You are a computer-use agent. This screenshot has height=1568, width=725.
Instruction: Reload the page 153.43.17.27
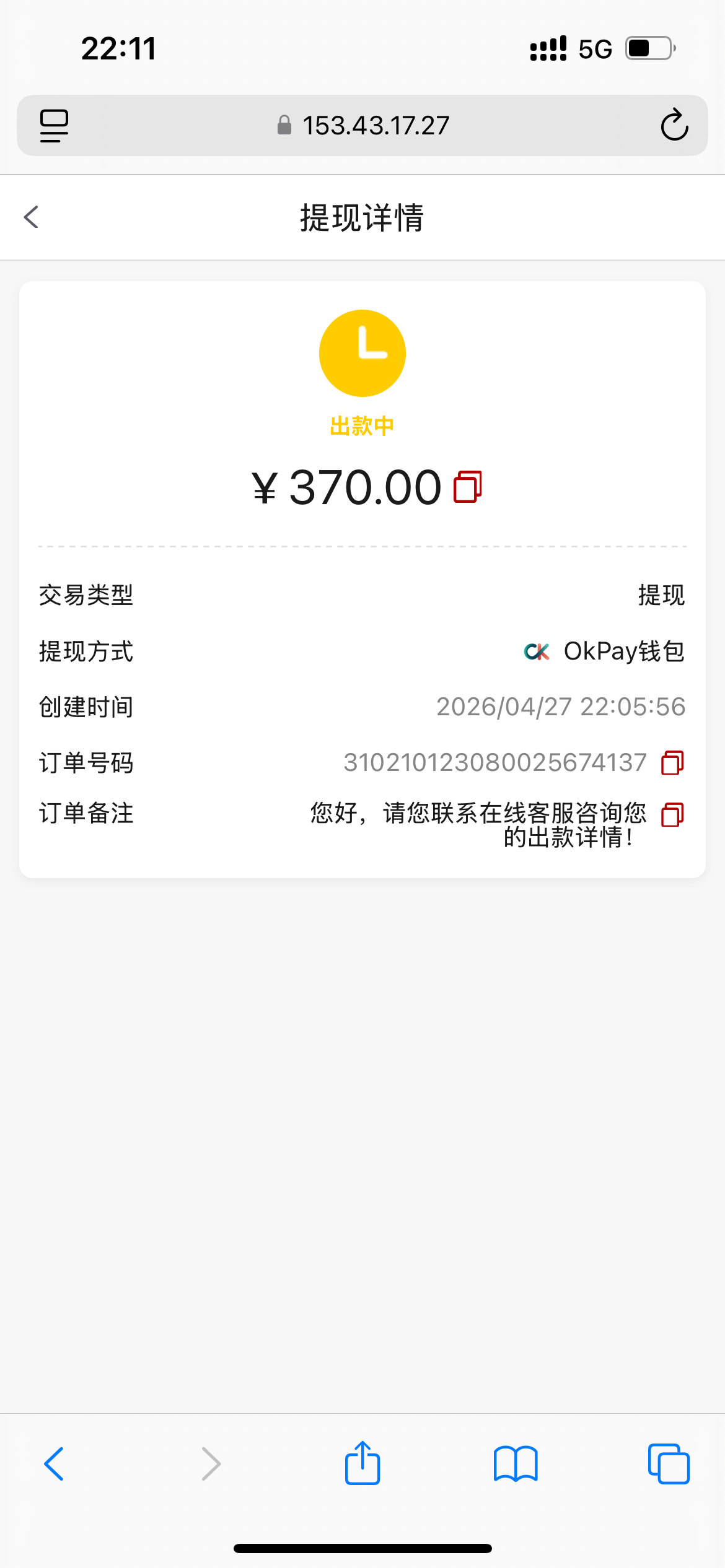675,125
